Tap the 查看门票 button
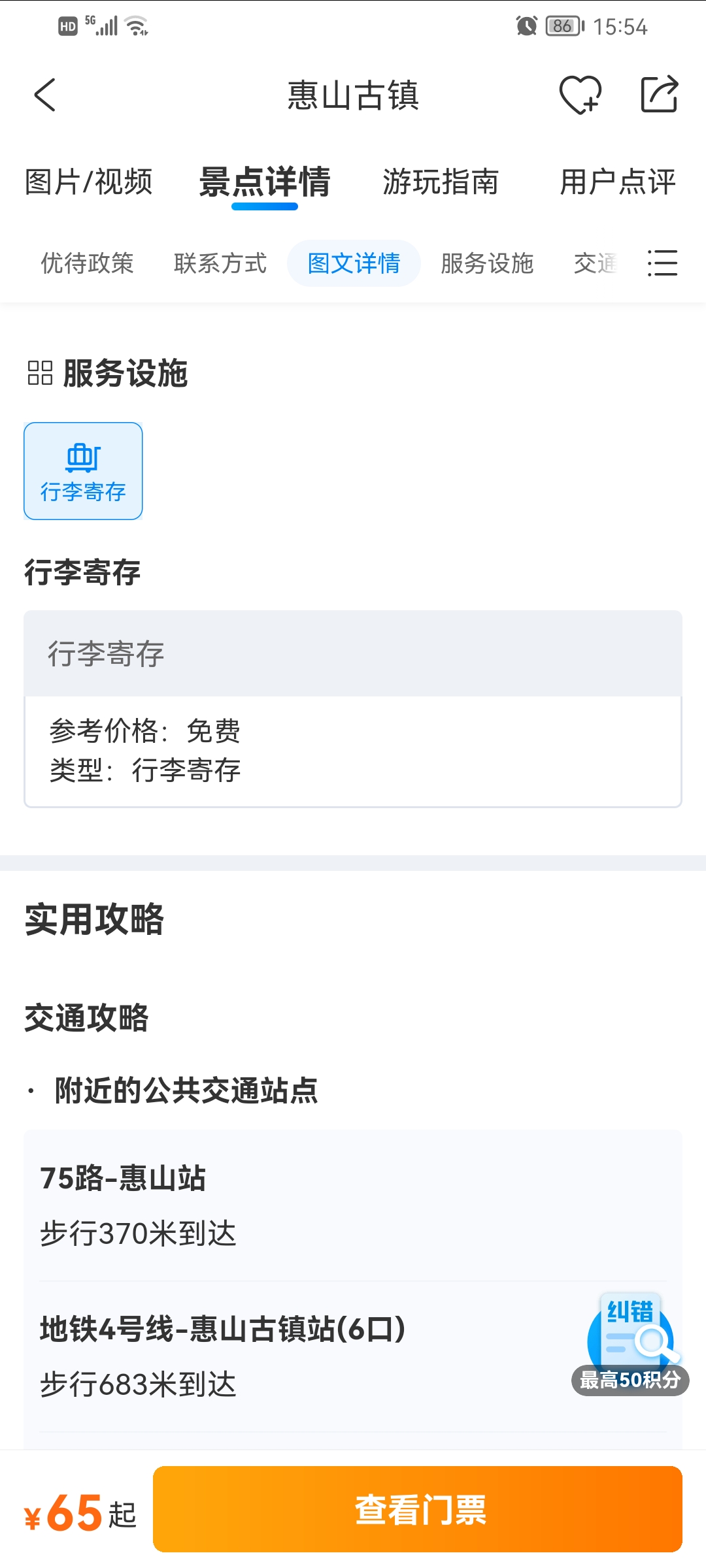 point(418,1509)
